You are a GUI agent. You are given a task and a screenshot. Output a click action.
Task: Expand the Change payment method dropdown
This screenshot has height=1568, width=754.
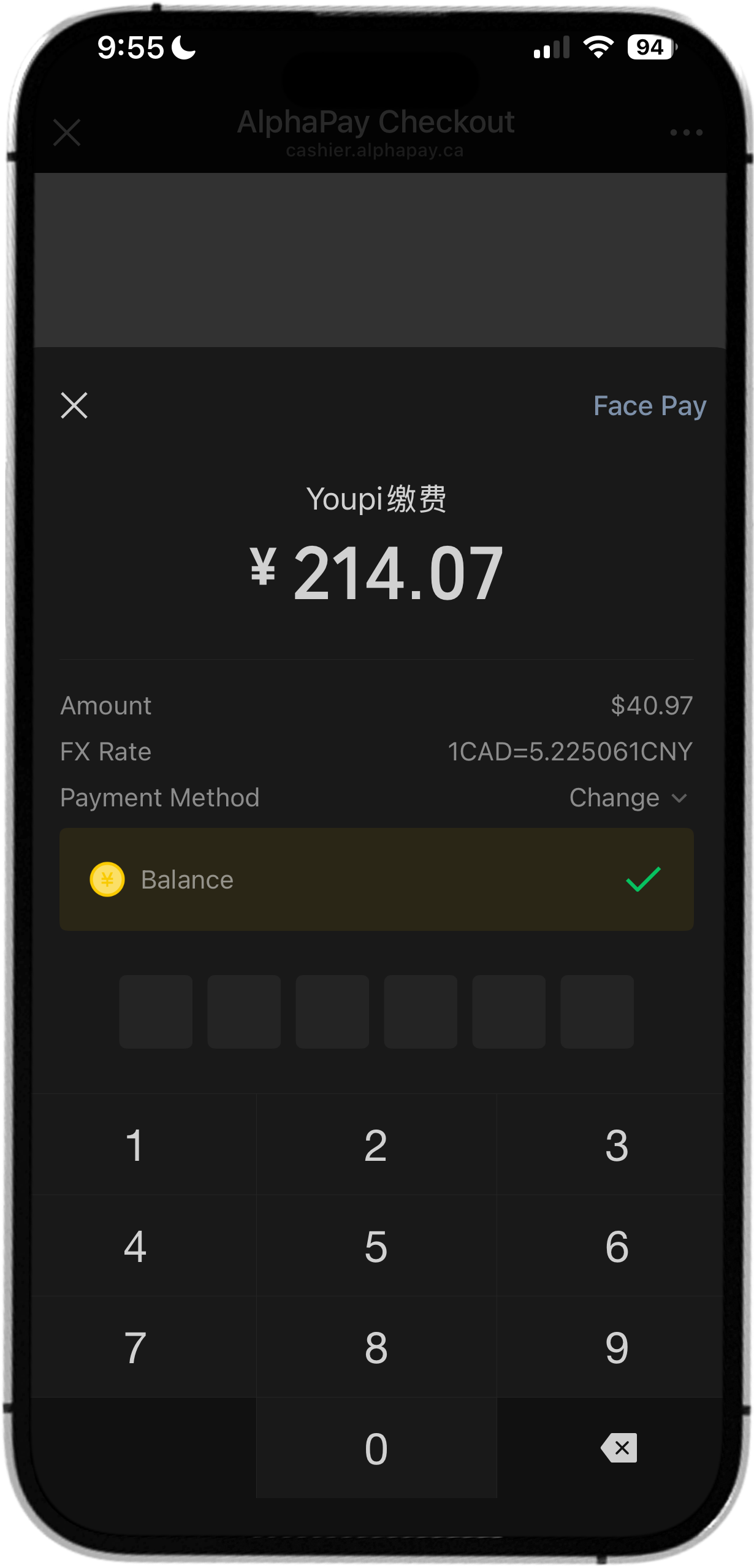tap(628, 798)
